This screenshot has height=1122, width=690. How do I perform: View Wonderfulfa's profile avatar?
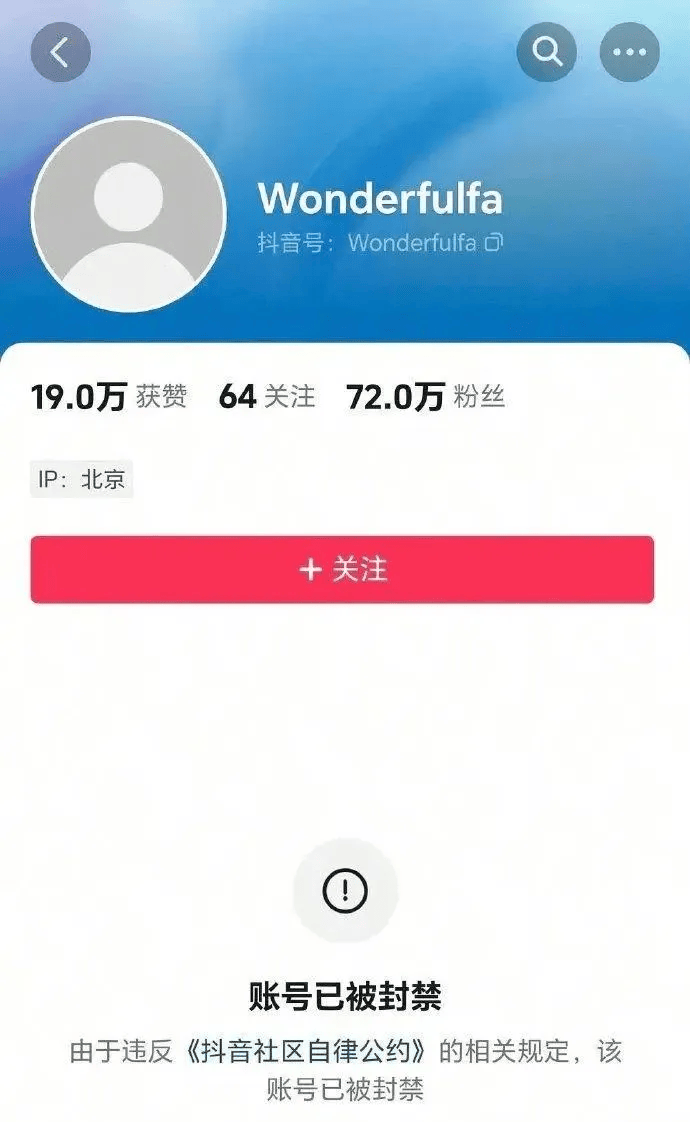click(x=128, y=214)
